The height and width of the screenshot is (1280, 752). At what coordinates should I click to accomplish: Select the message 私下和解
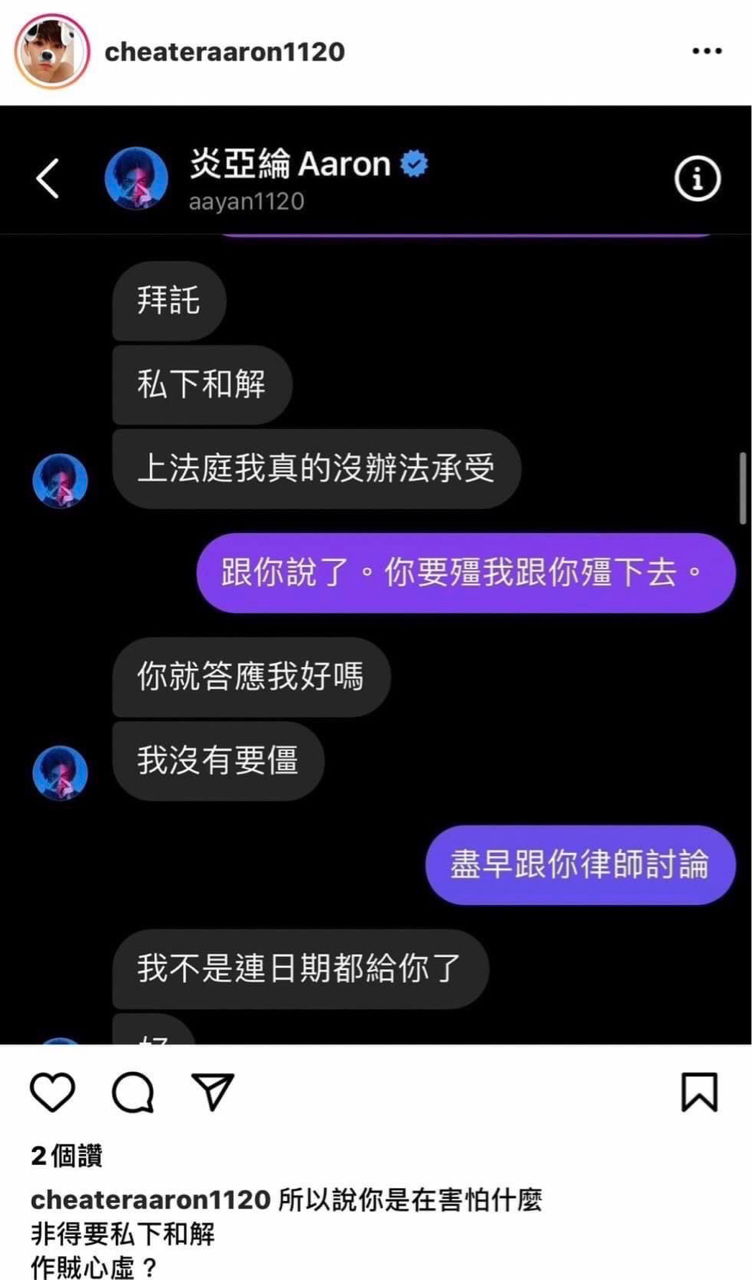point(201,384)
